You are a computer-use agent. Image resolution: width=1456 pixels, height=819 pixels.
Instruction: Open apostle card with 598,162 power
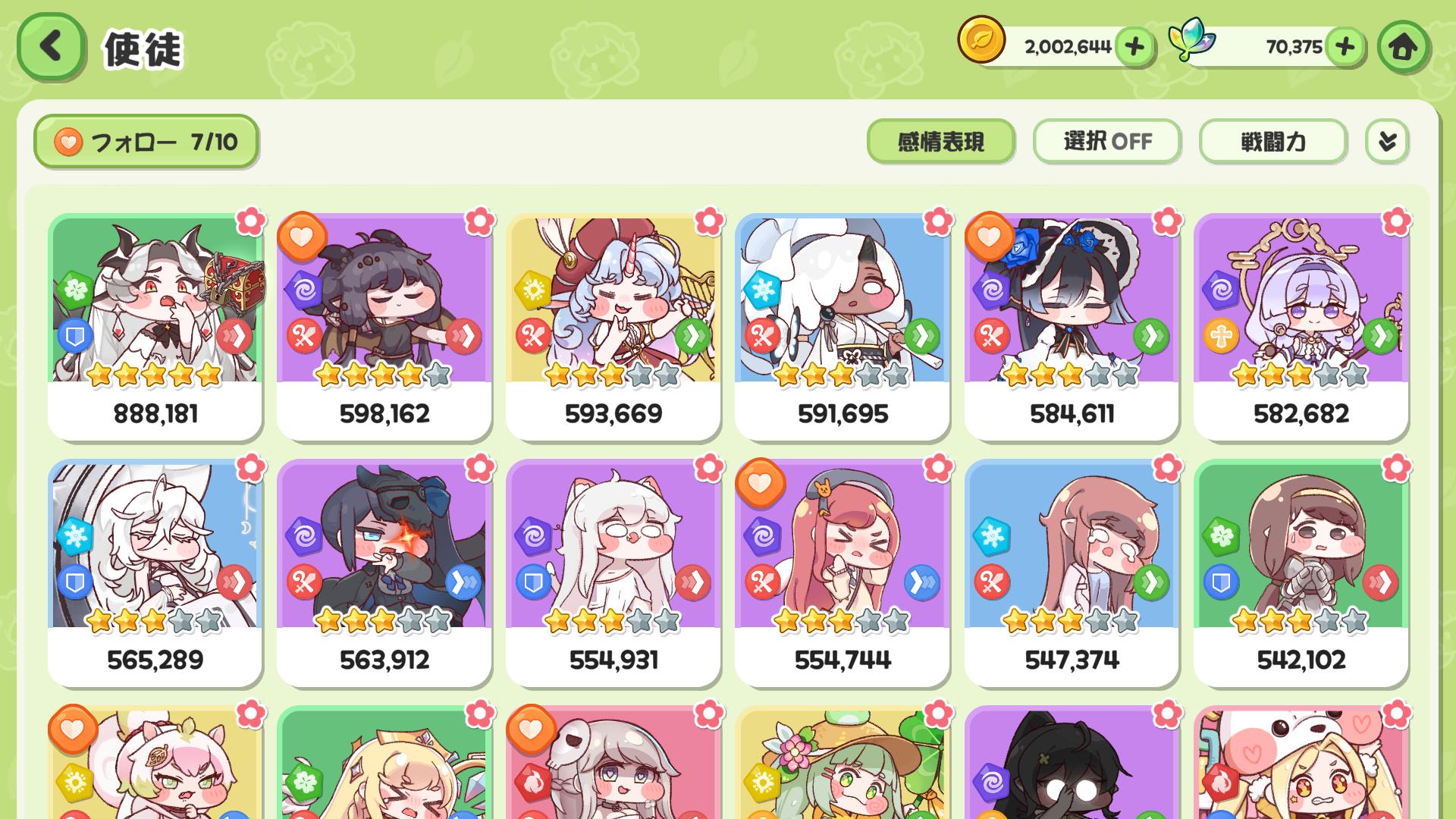pos(384,326)
